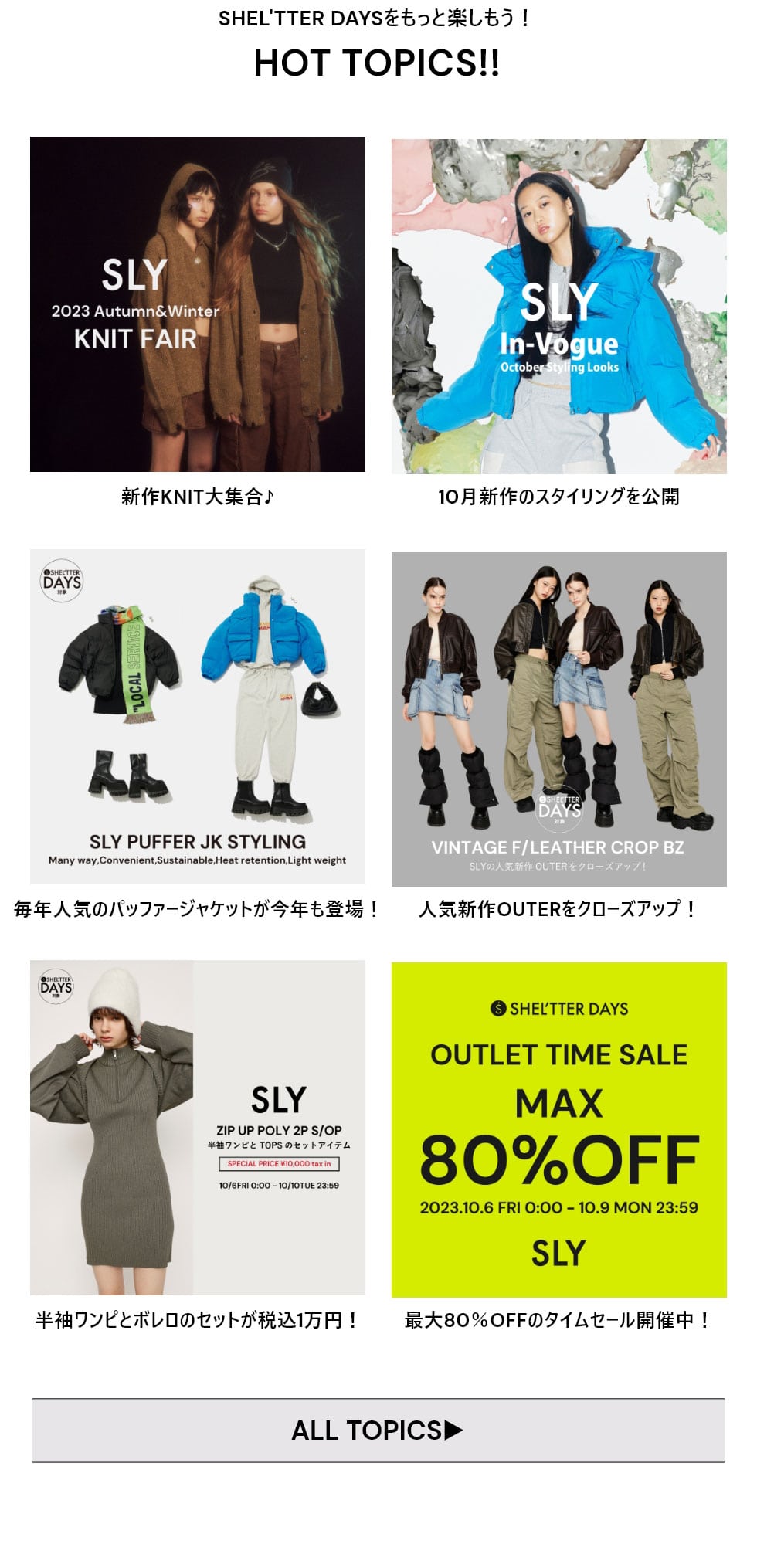
Task: Open the Vintage F/Leather Crop BZ topic
Action: pyautogui.click(x=558, y=718)
